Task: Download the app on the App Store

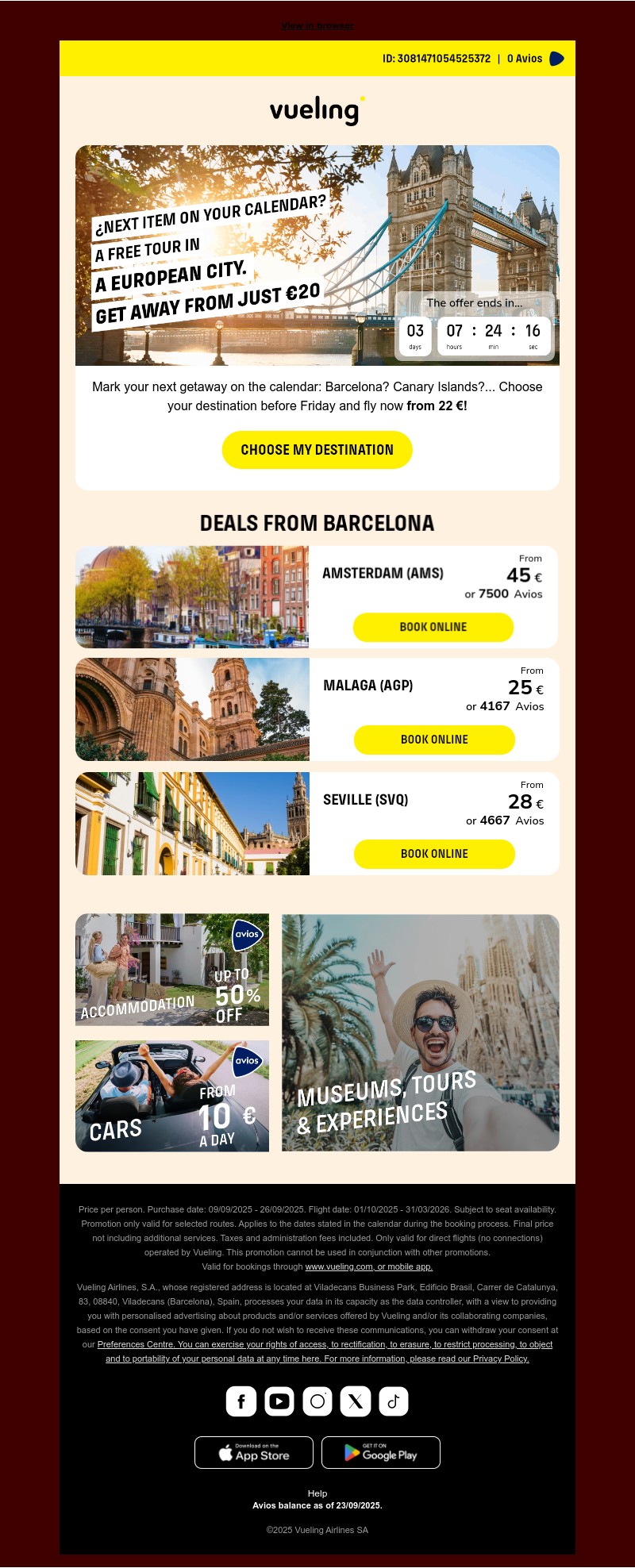Action: [x=254, y=1452]
